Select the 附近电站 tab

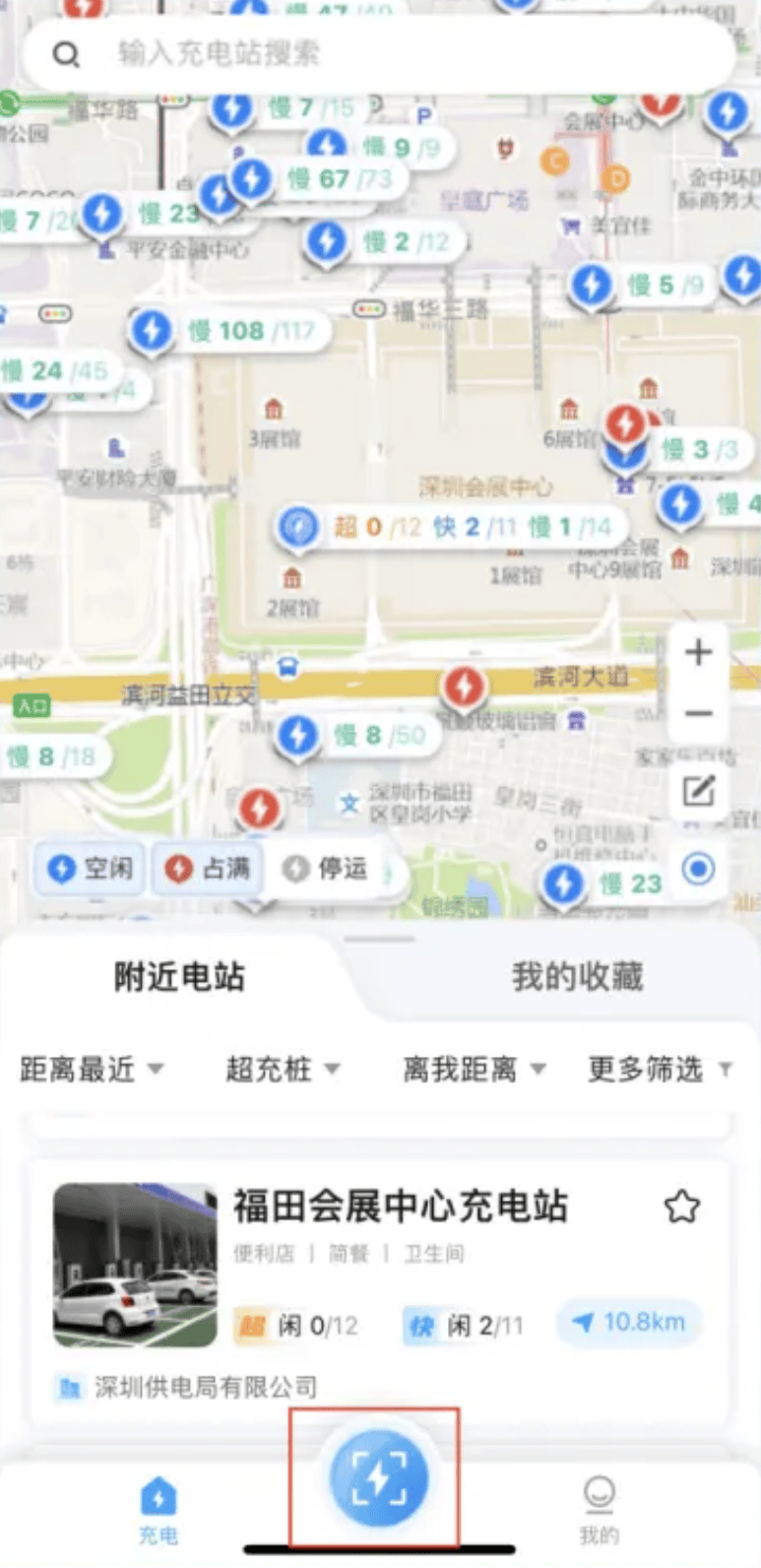[x=177, y=976]
